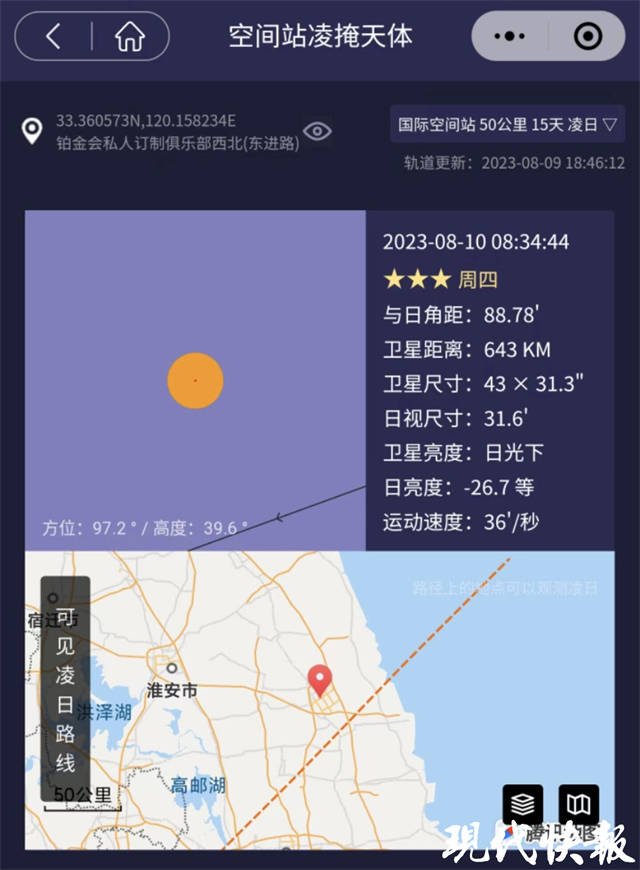Open the three-dot more options menu
Viewport: 640px width, 870px height.
(x=510, y=37)
